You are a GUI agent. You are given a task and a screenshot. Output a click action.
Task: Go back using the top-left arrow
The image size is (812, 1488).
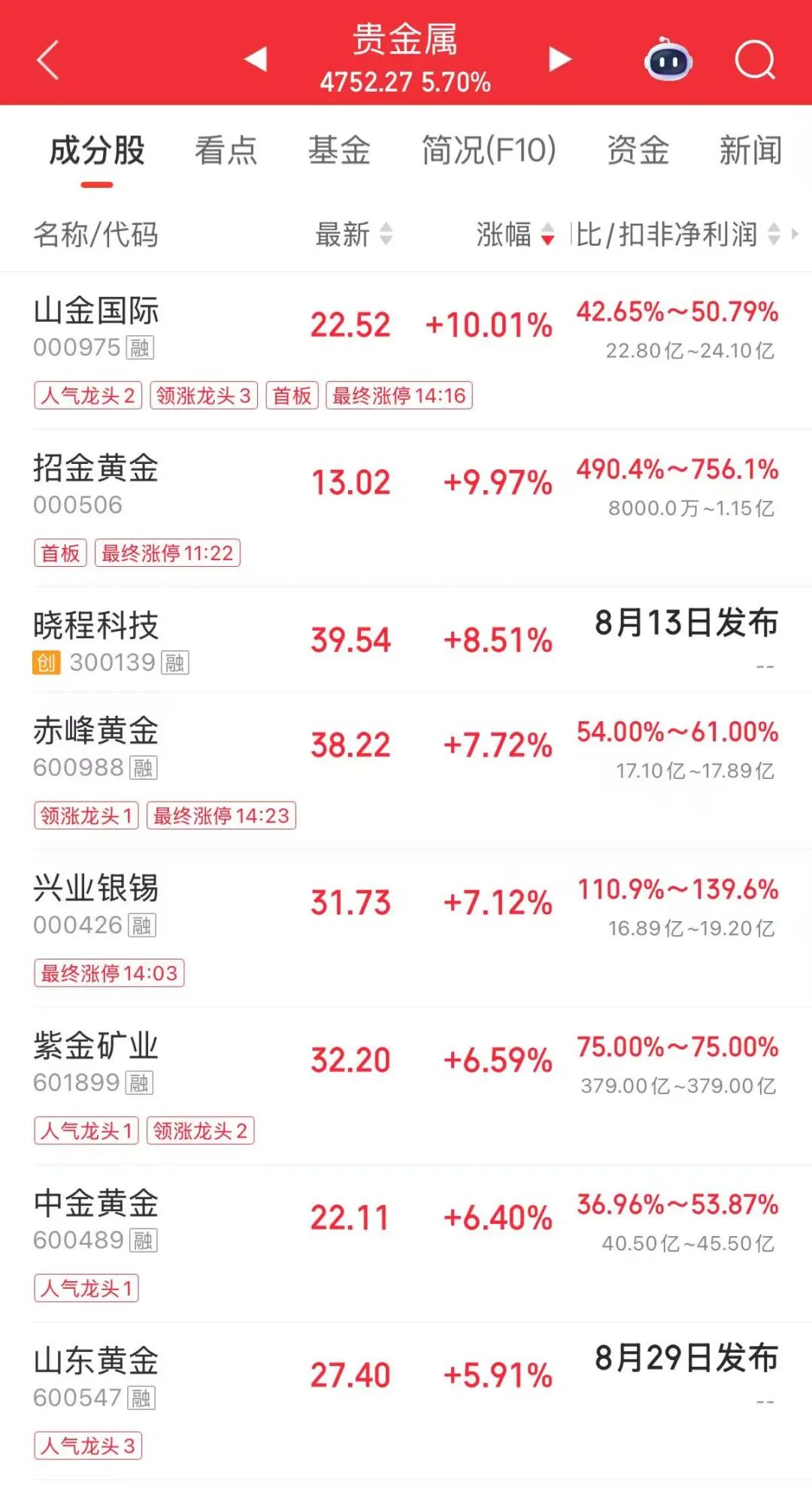(x=48, y=60)
